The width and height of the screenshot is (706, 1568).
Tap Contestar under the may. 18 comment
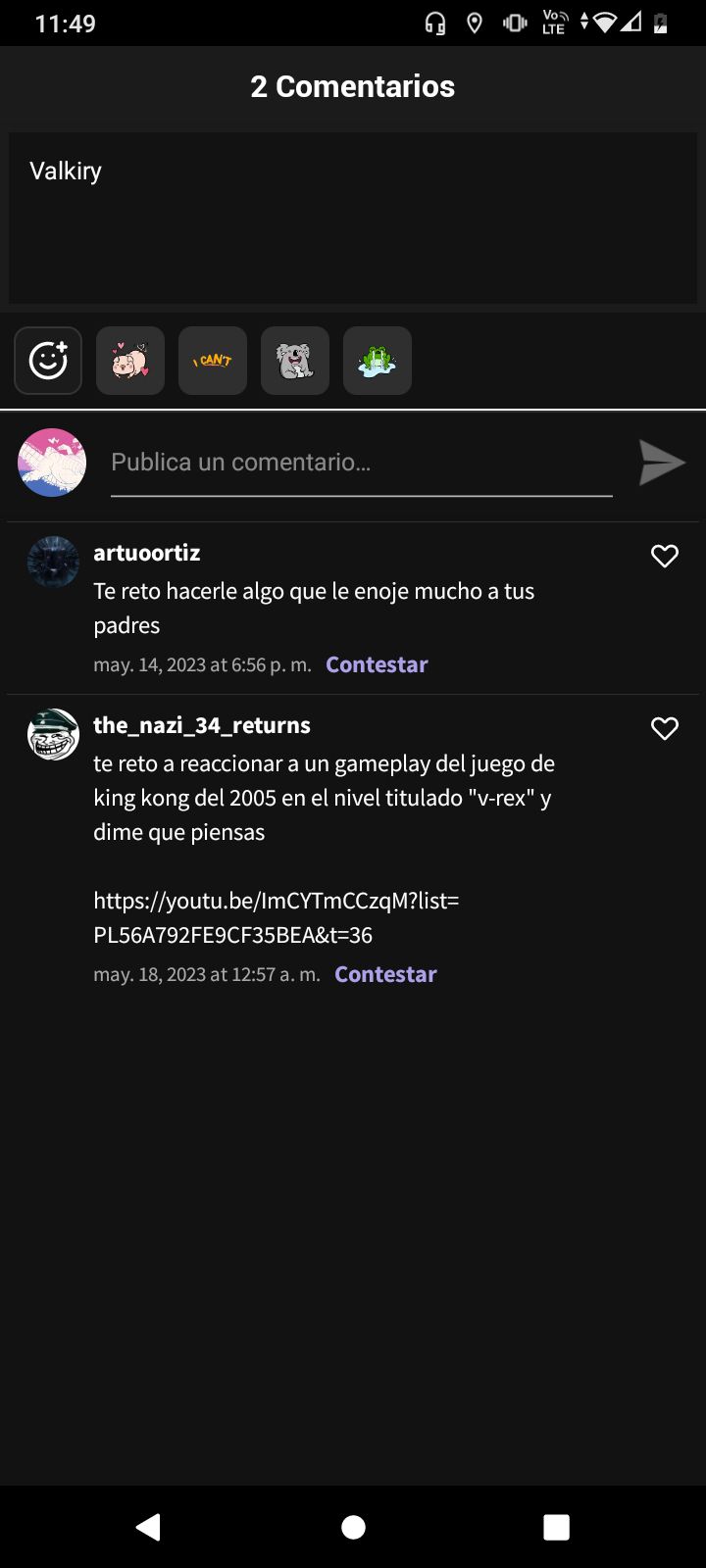[385, 974]
